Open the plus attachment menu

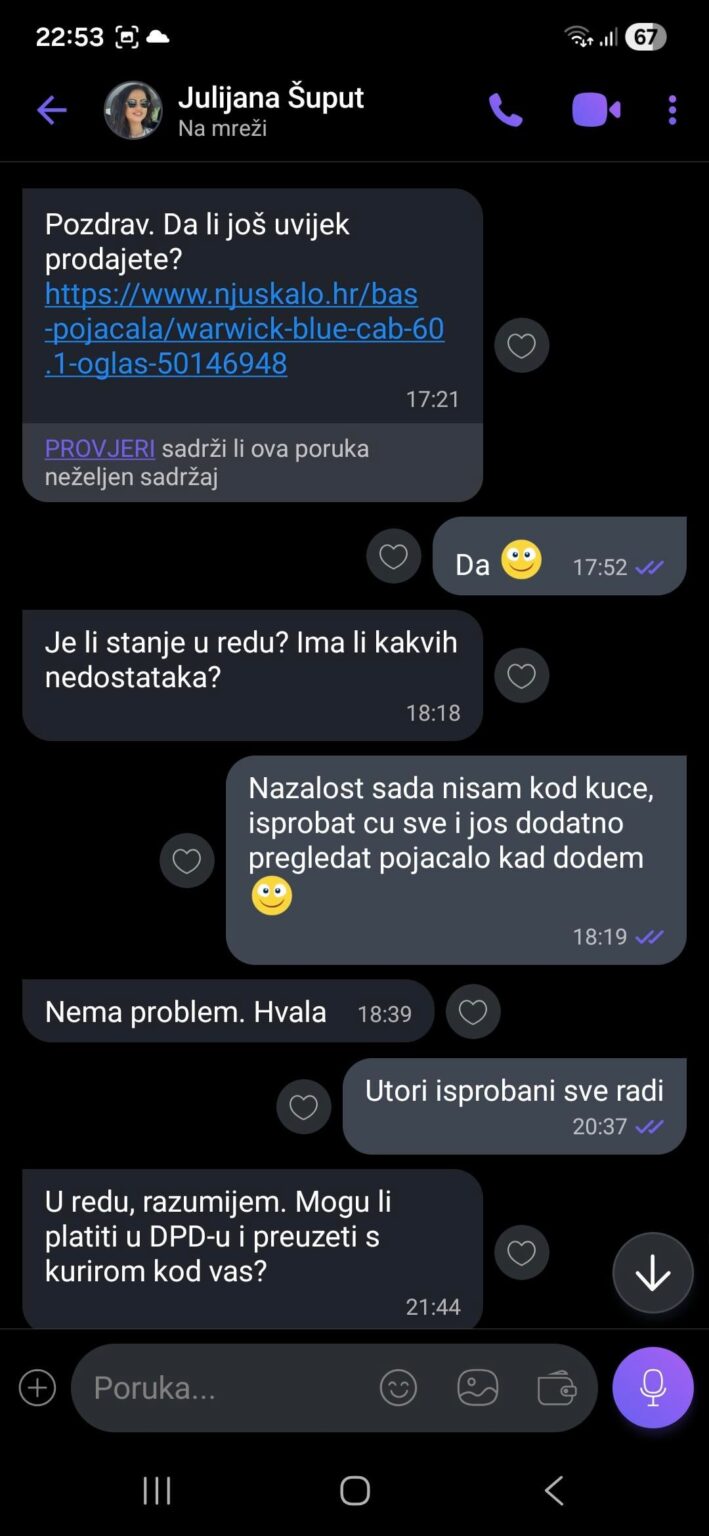click(x=37, y=1388)
